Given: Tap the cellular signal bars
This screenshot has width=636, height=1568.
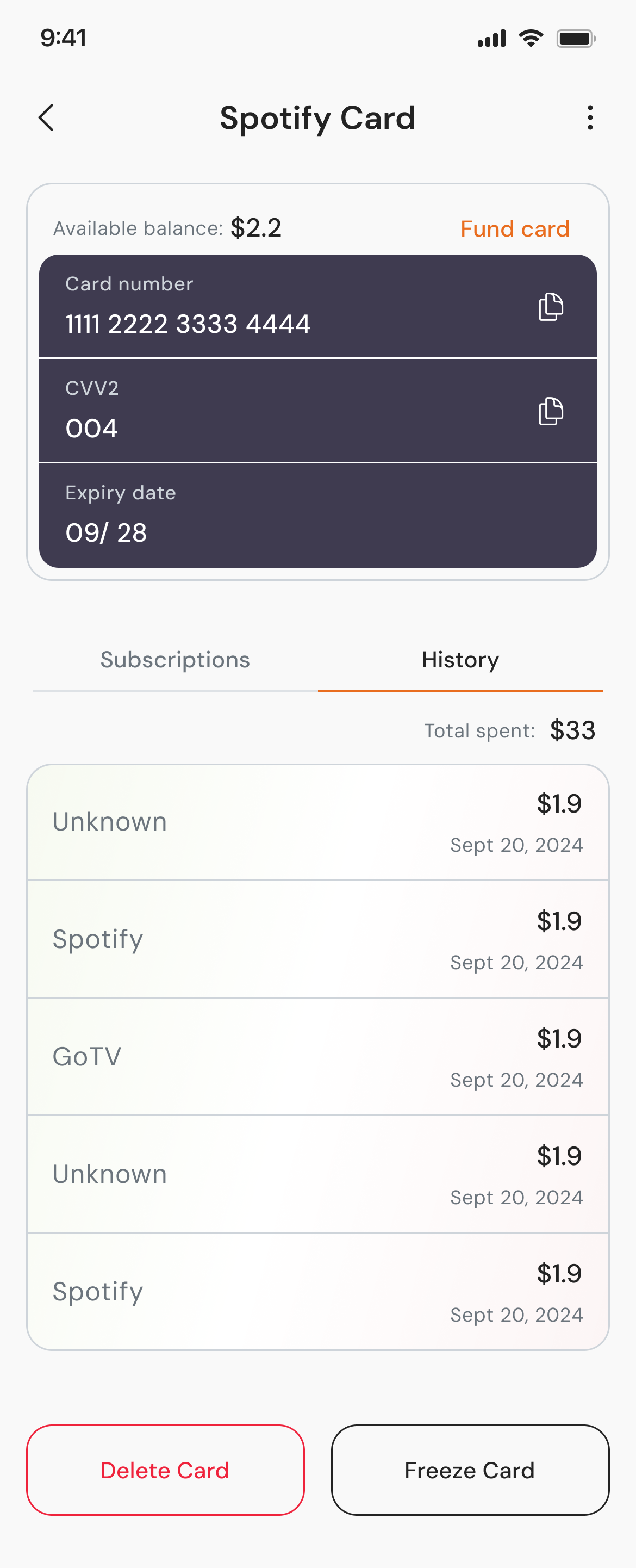Looking at the screenshot, I should click(x=492, y=38).
